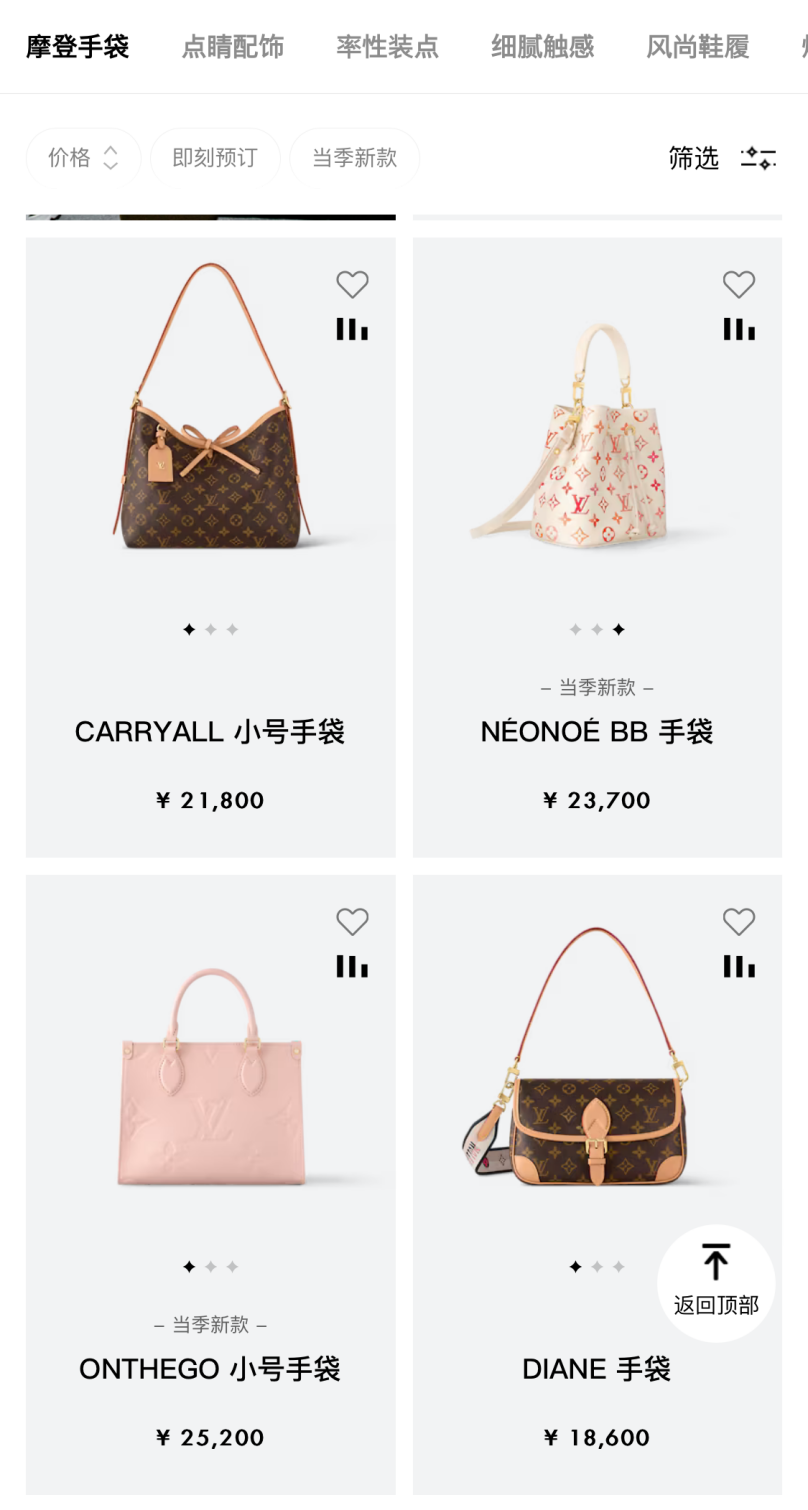This screenshot has height=1510, width=808.
Task: Expand the 价格 sorting dropdown
Action: 83,158
